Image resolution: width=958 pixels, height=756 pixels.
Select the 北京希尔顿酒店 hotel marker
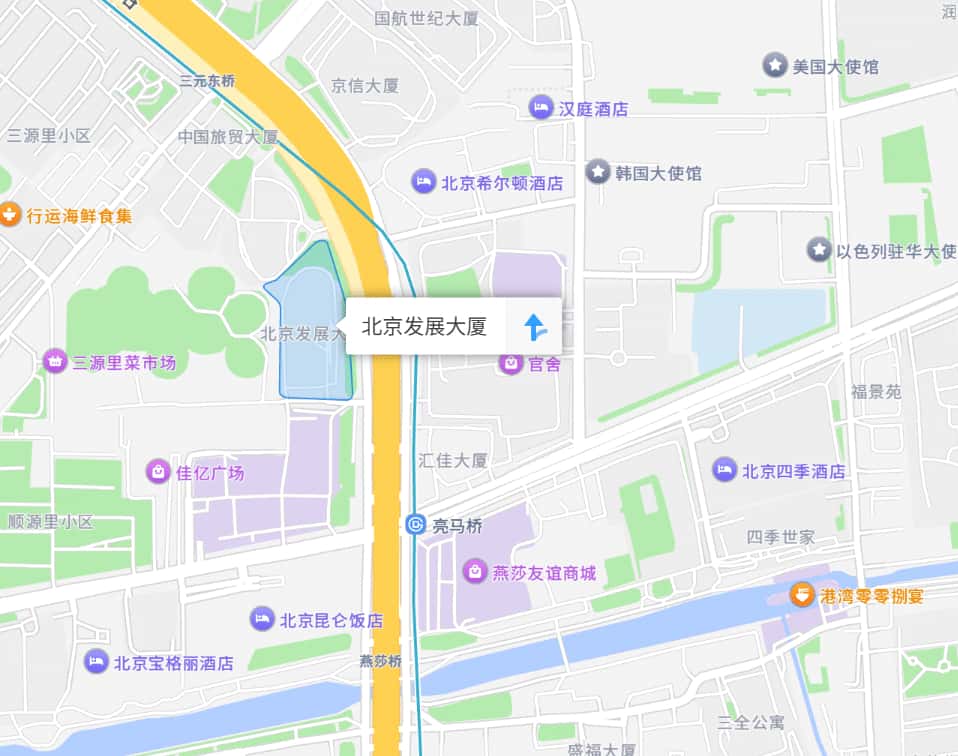(x=423, y=182)
